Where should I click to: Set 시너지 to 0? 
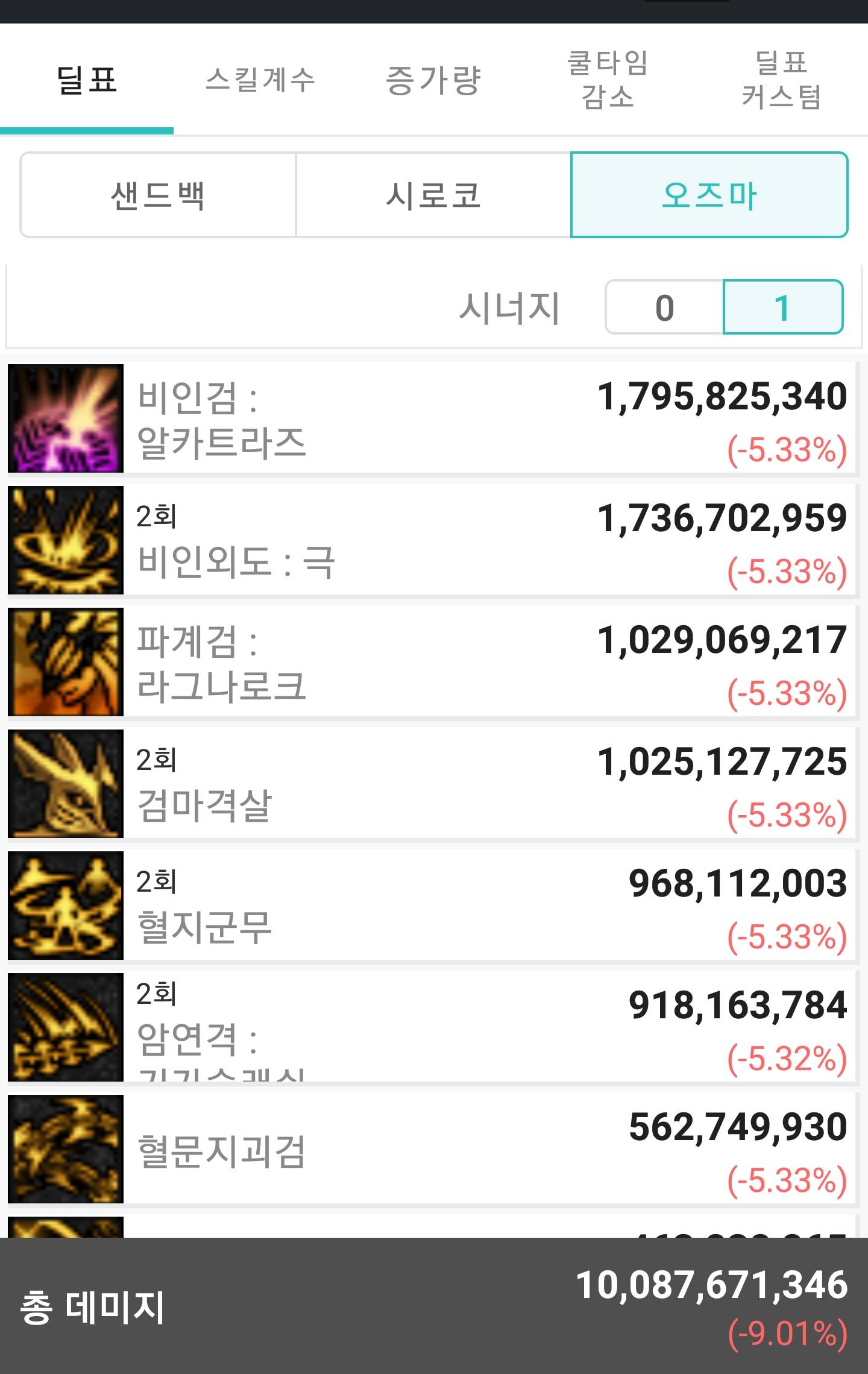(x=664, y=307)
